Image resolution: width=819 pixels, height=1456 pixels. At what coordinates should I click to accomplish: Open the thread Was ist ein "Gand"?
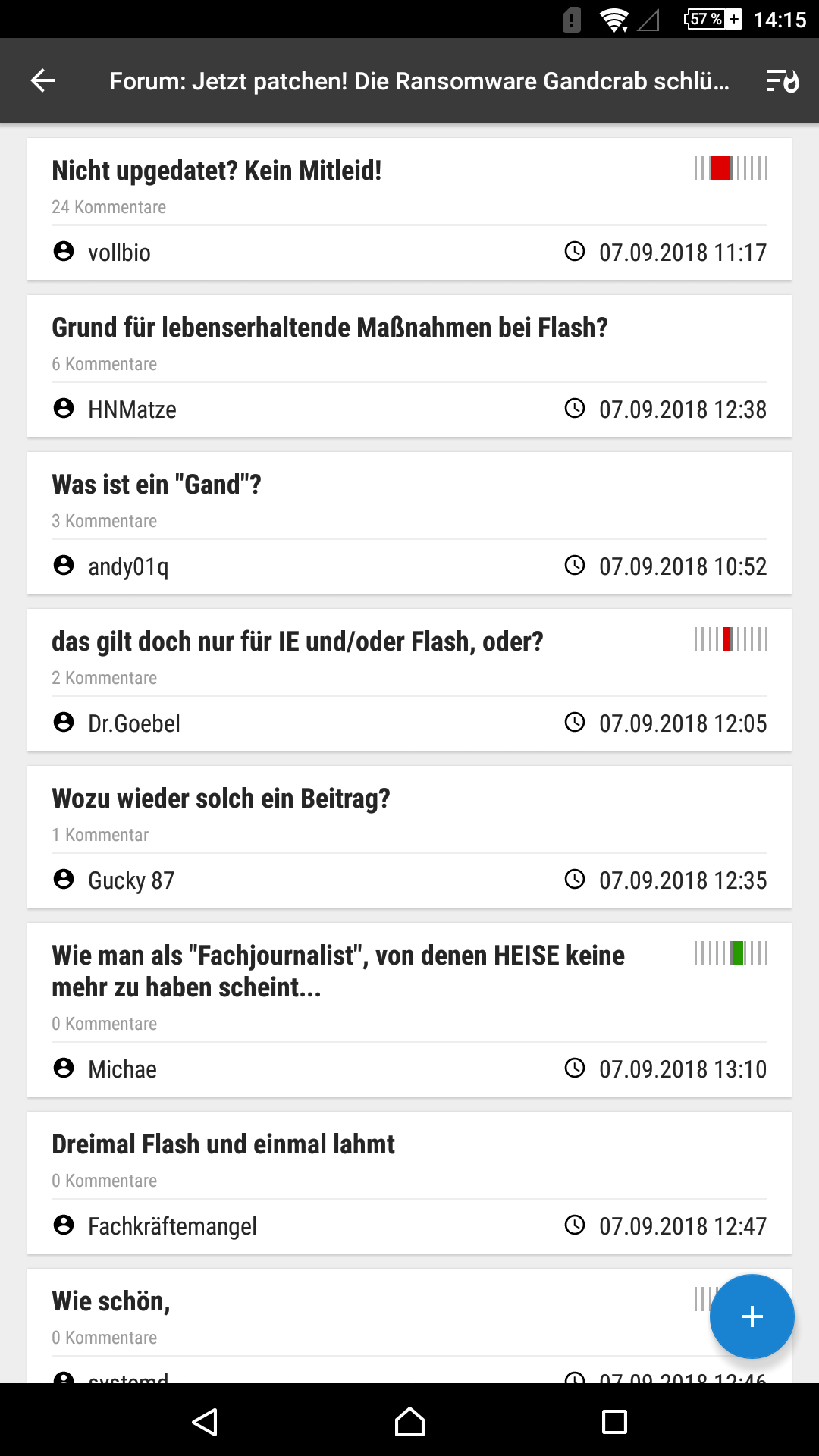coord(409,522)
